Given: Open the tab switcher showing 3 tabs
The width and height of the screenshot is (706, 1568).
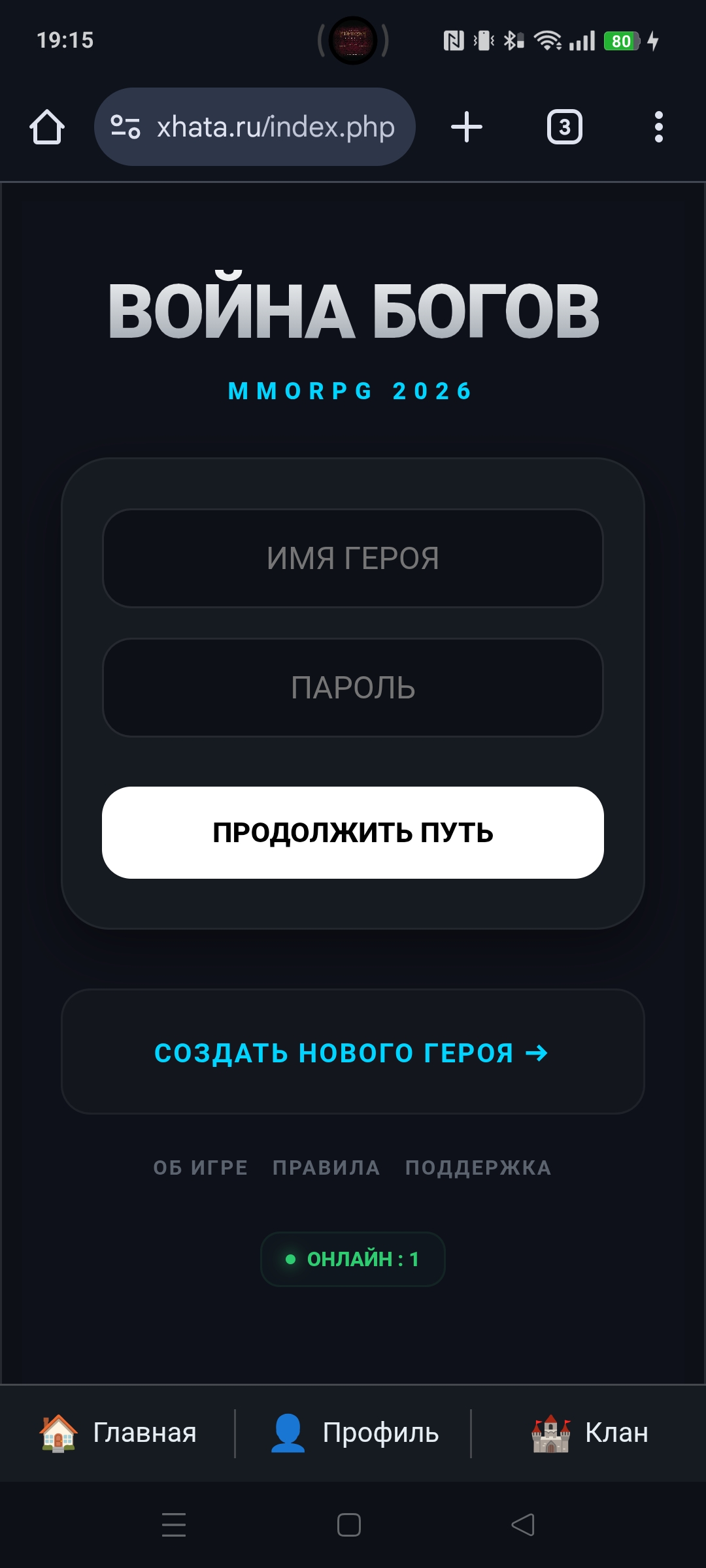Looking at the screenshot, I should 564,127.
